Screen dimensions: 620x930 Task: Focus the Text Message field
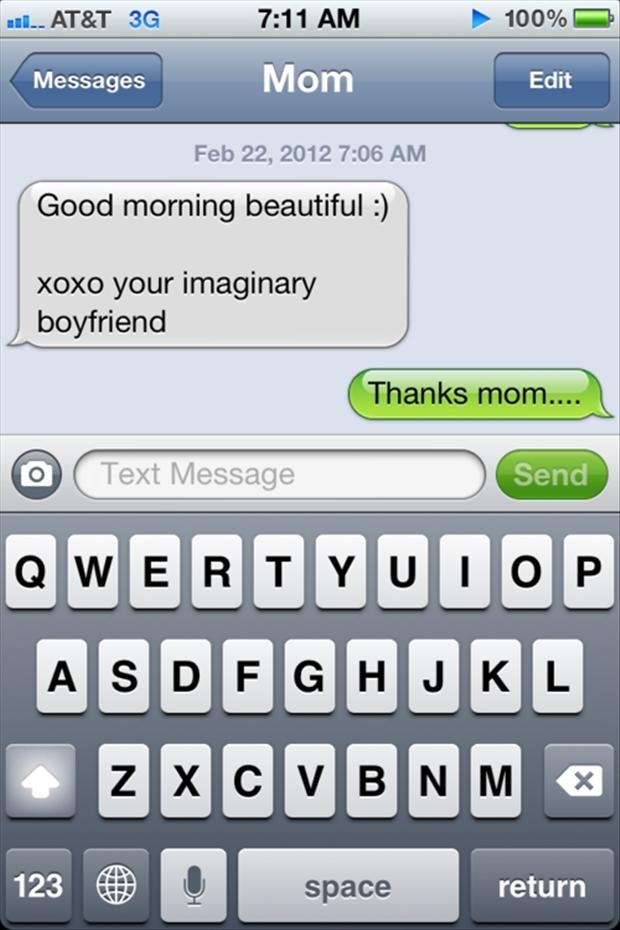pyautogui.click(x=280, y=474)
